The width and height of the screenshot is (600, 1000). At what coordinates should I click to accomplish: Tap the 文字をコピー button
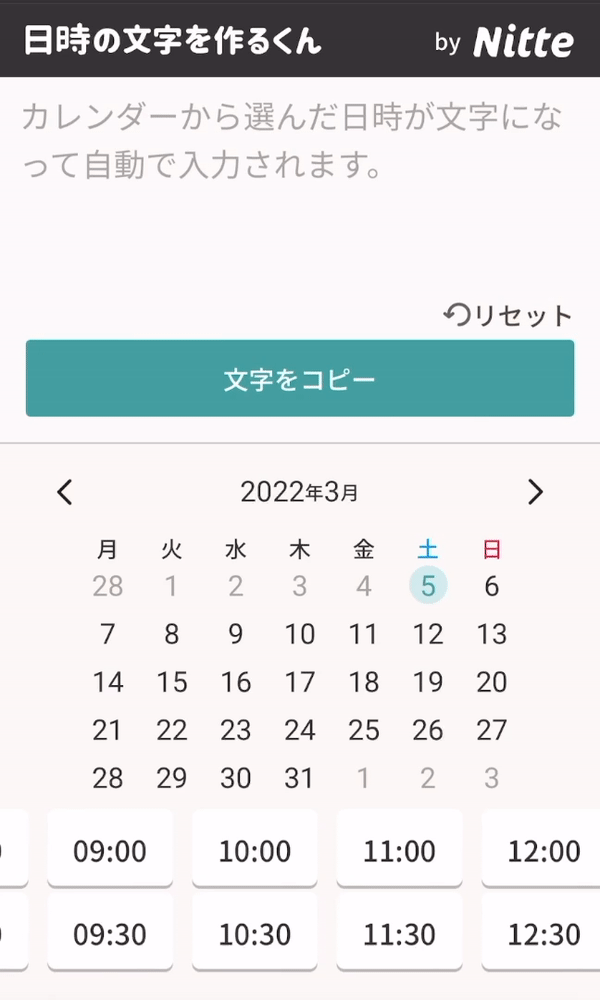(x=300, y=378)
